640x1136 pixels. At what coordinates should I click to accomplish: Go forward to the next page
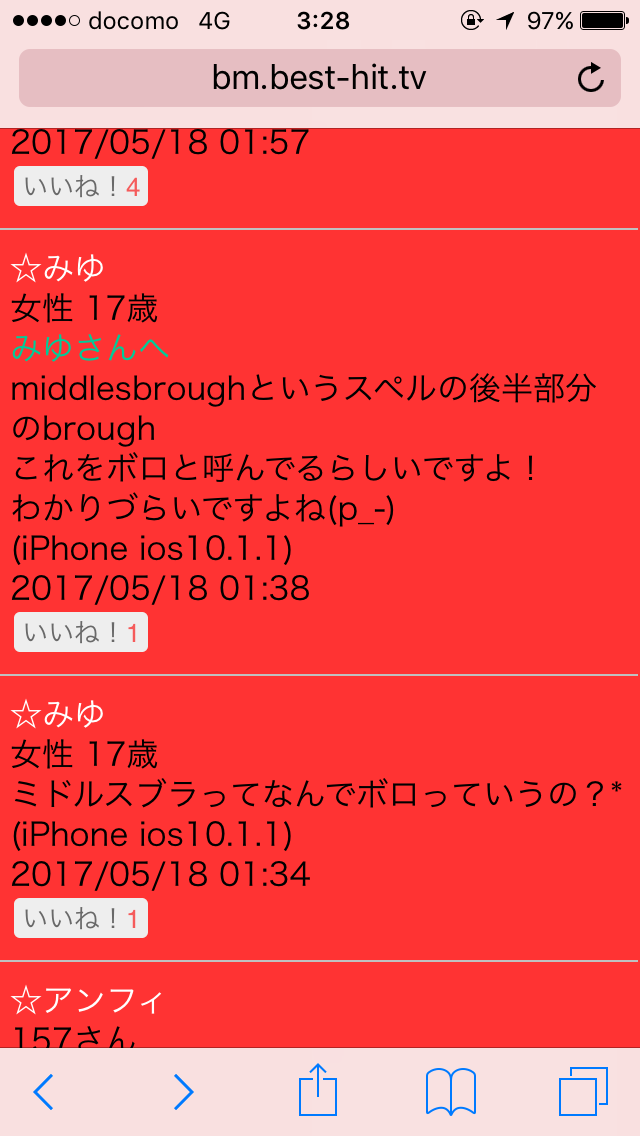[183, 1091]
